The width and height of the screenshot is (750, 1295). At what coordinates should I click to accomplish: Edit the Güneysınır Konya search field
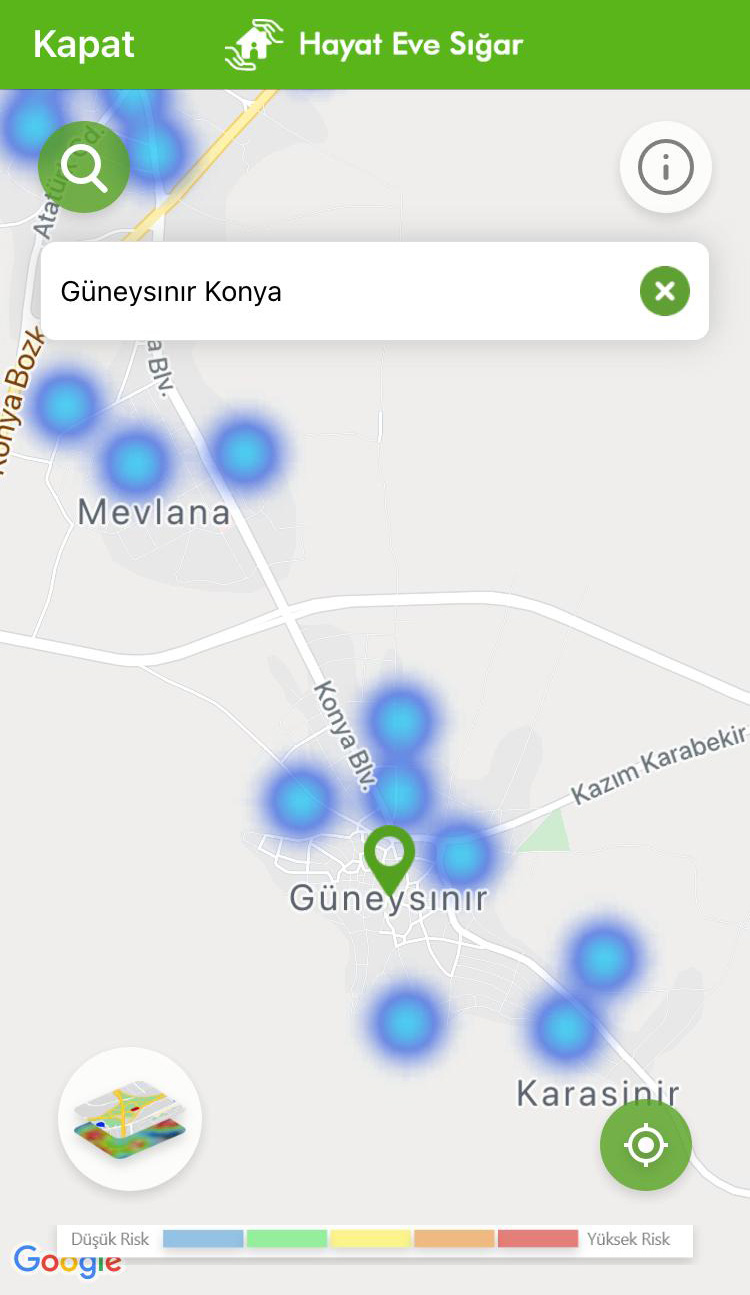click(330, 292)
